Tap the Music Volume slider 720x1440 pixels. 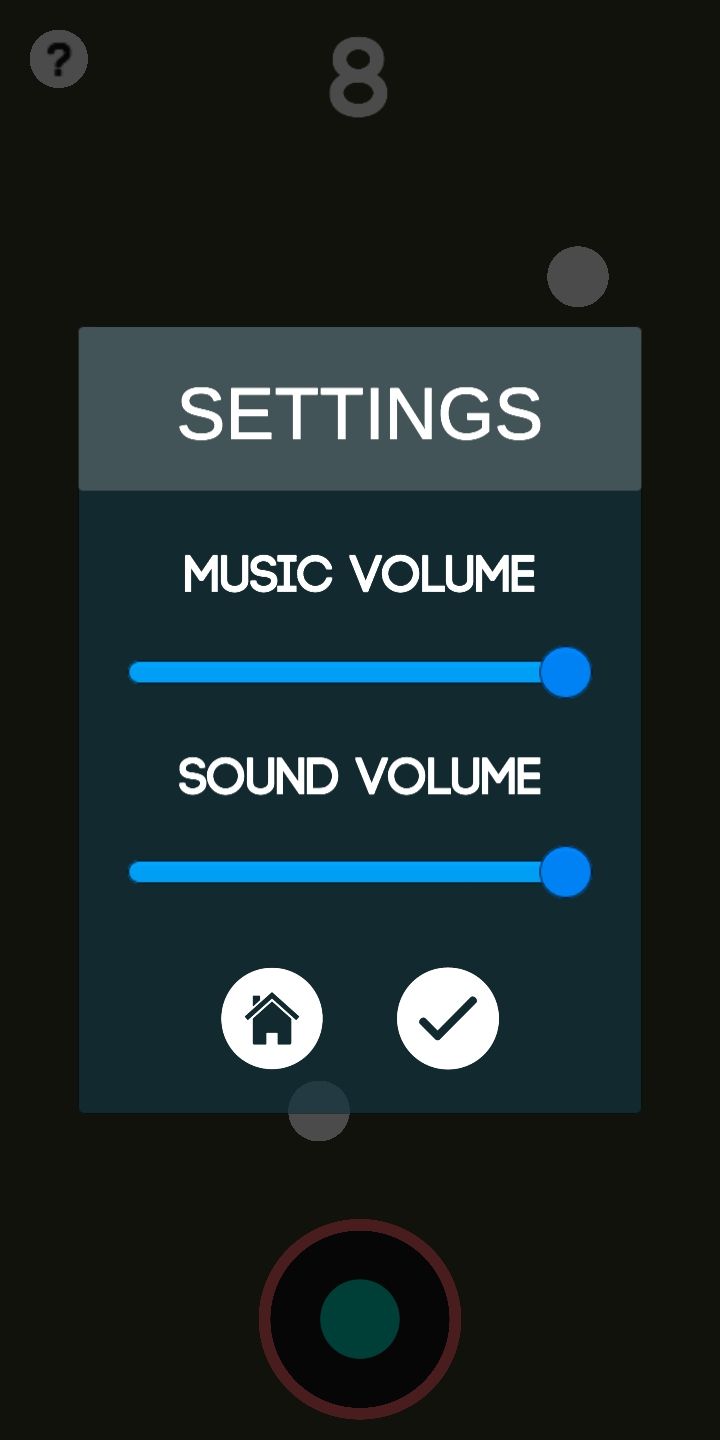pyautogui.click(x=360, y=672)
